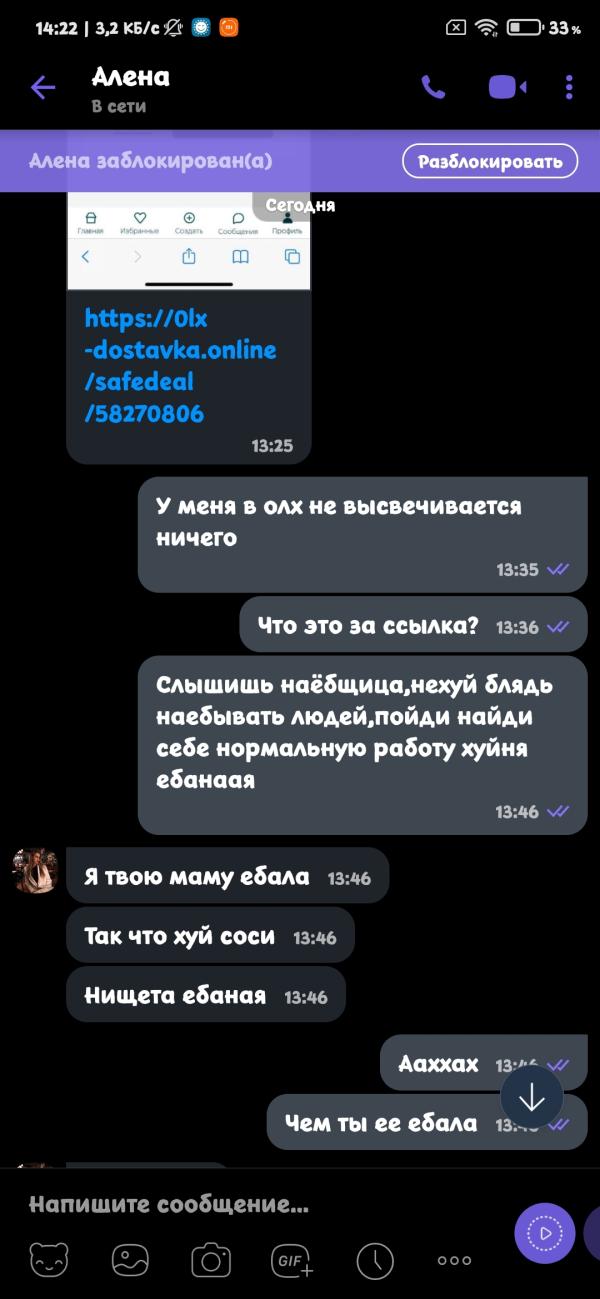
Task: Open Алена's profile avatar
Action: click(x=36, y=869)
